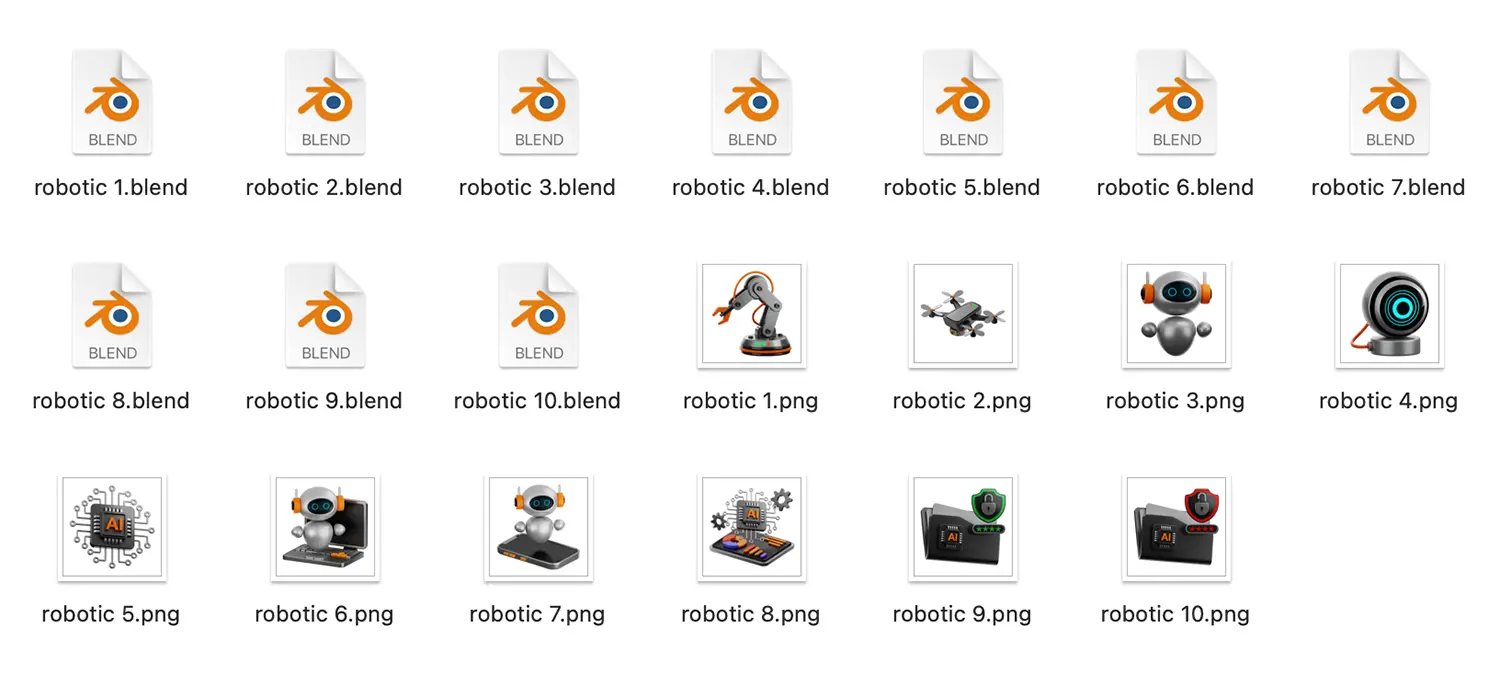1500x697 pixels.
Task: Open robotic 5.blend
Action: 963,103
